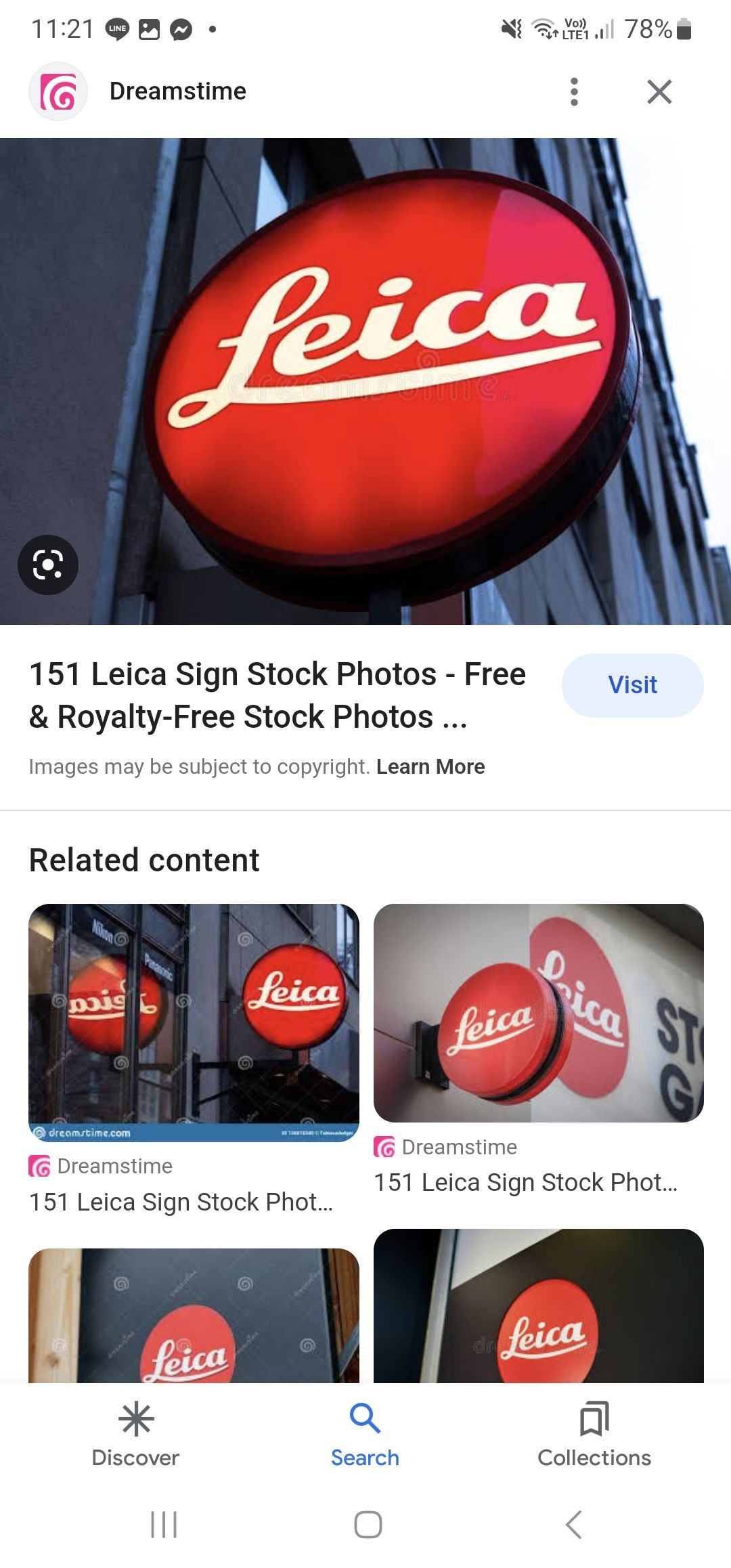Open the three-dot overflow menu
Viewport: 731px width, 1568px height.
pyautogui.click(x=574, y=91)
